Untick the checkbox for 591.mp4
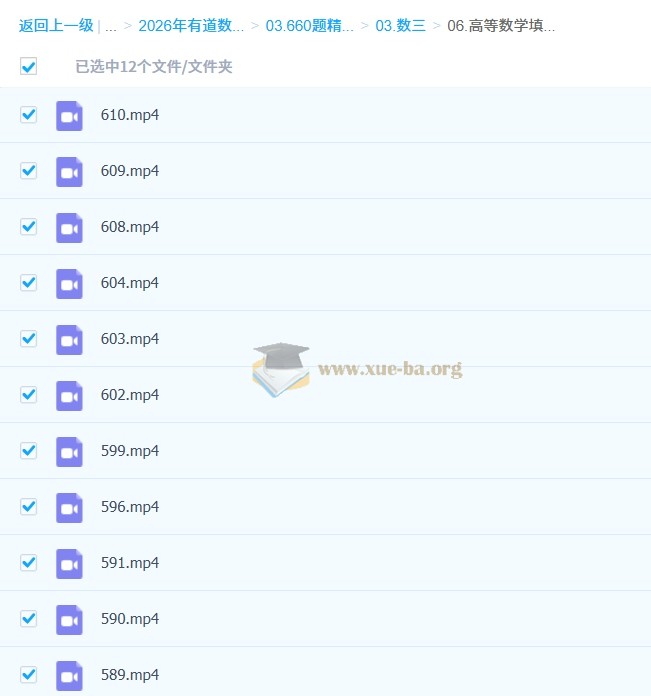The image size is (651, 696). [x=28, y=562]
